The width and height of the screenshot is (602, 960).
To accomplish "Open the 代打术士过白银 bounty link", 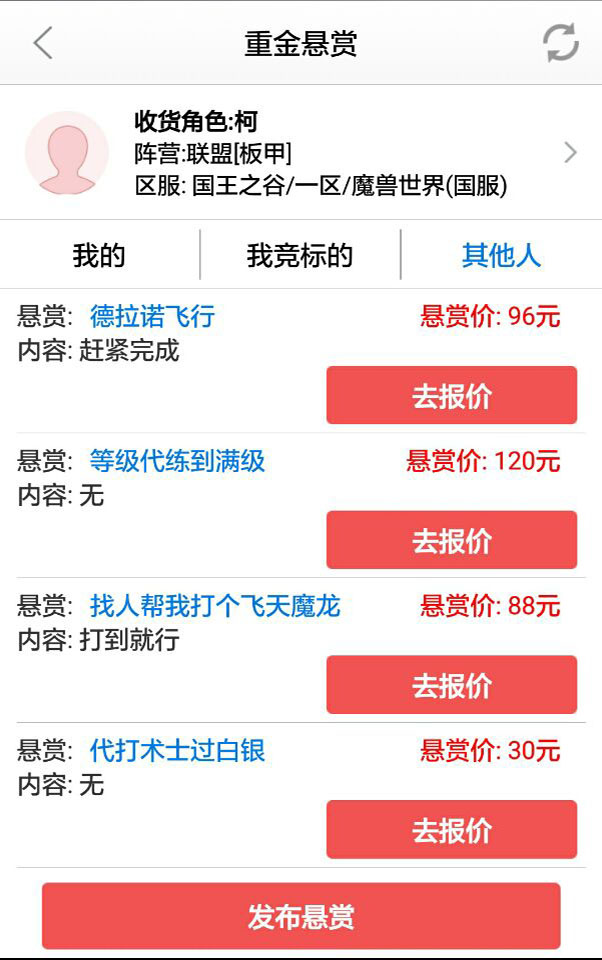I will click(177, 750).
